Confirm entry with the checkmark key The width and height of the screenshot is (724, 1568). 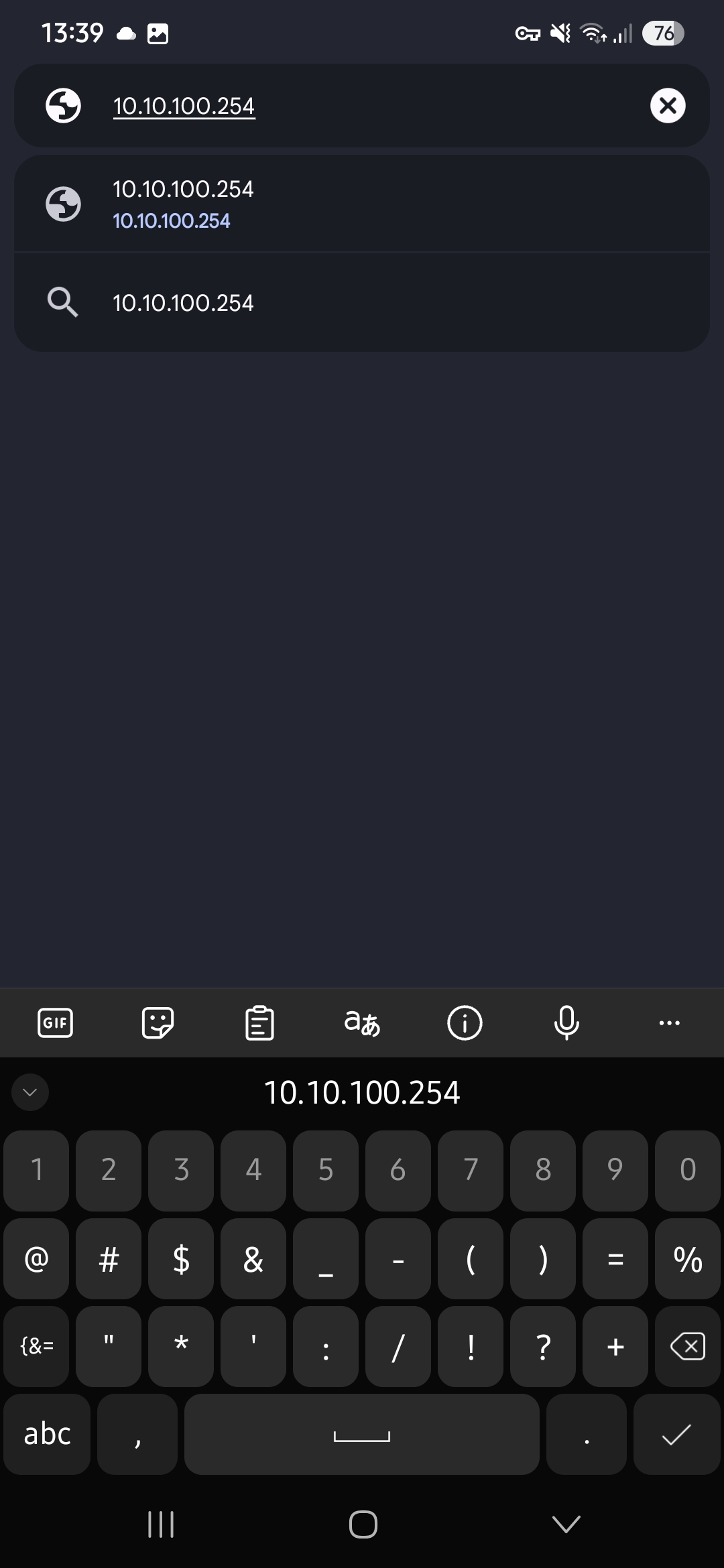pos(676,1434)
